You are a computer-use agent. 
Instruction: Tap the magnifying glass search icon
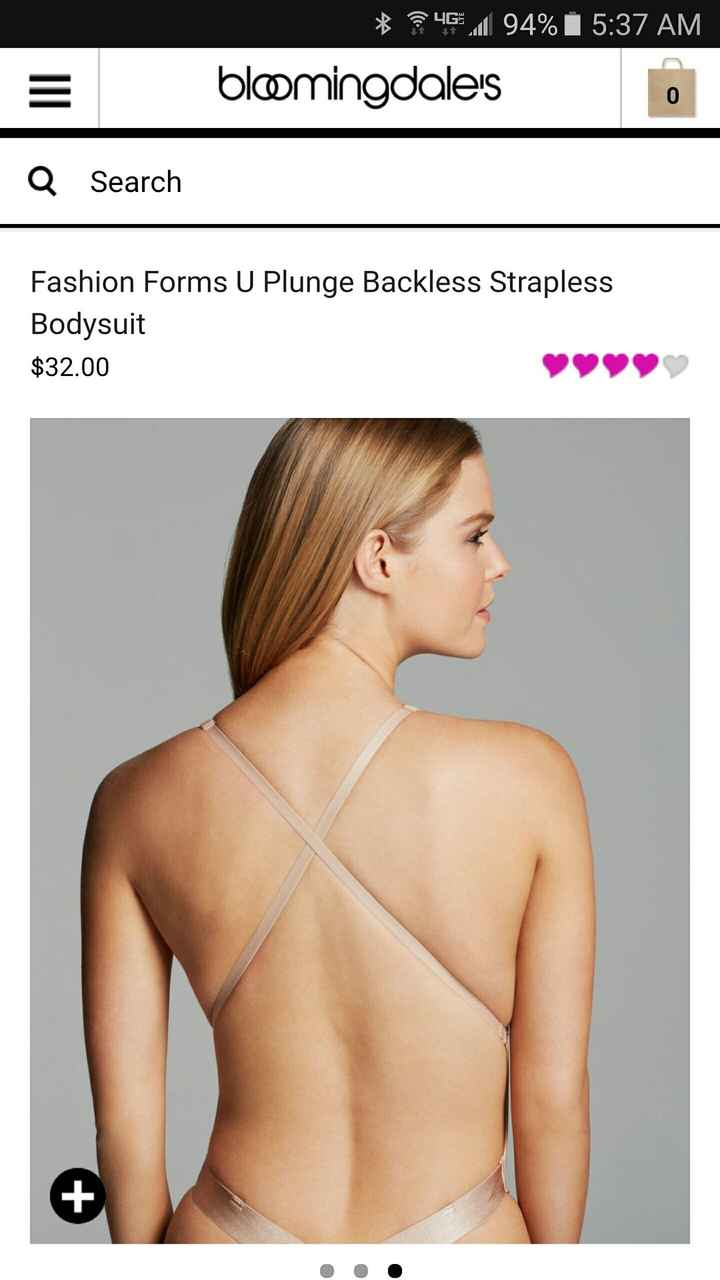pos(41,181)
